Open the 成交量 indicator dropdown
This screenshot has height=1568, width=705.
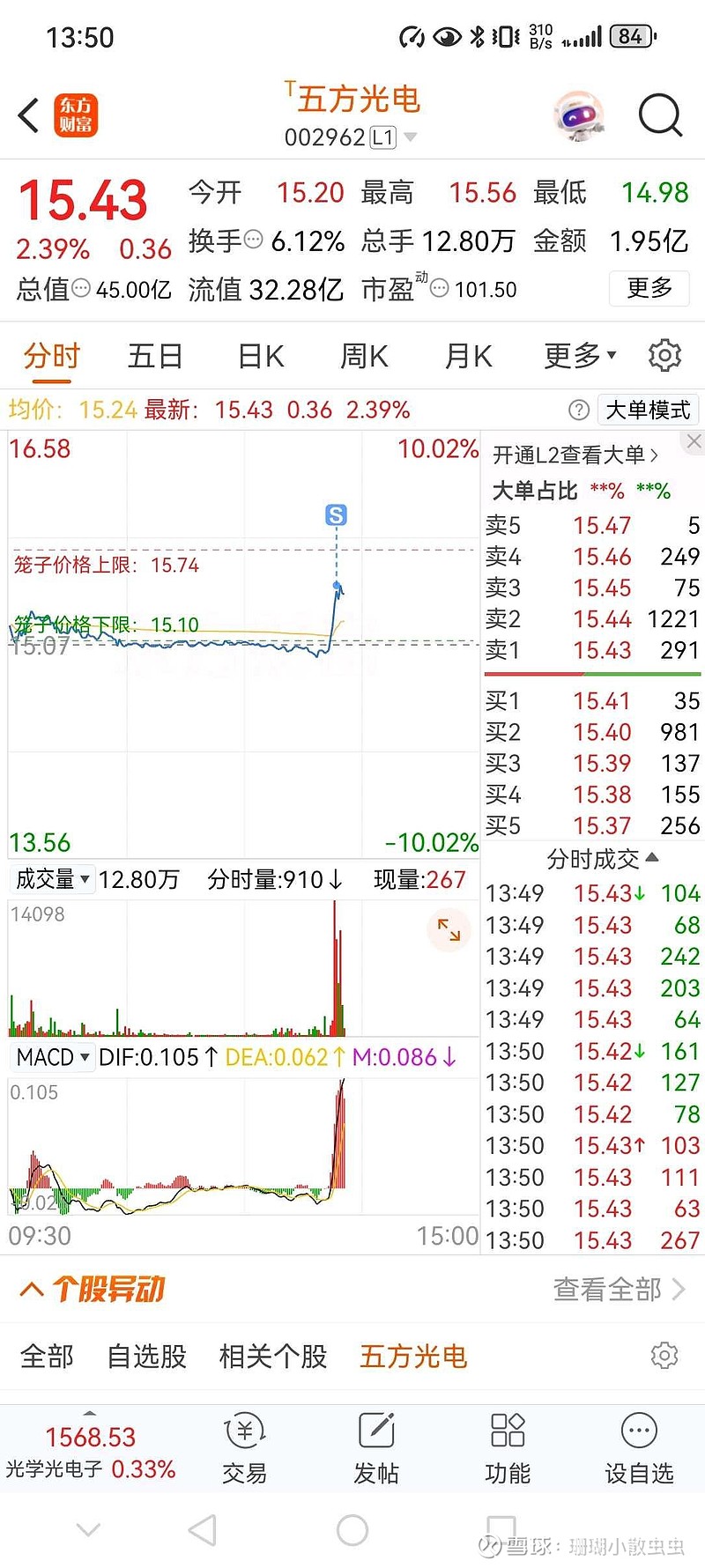[x=52, y=879]
